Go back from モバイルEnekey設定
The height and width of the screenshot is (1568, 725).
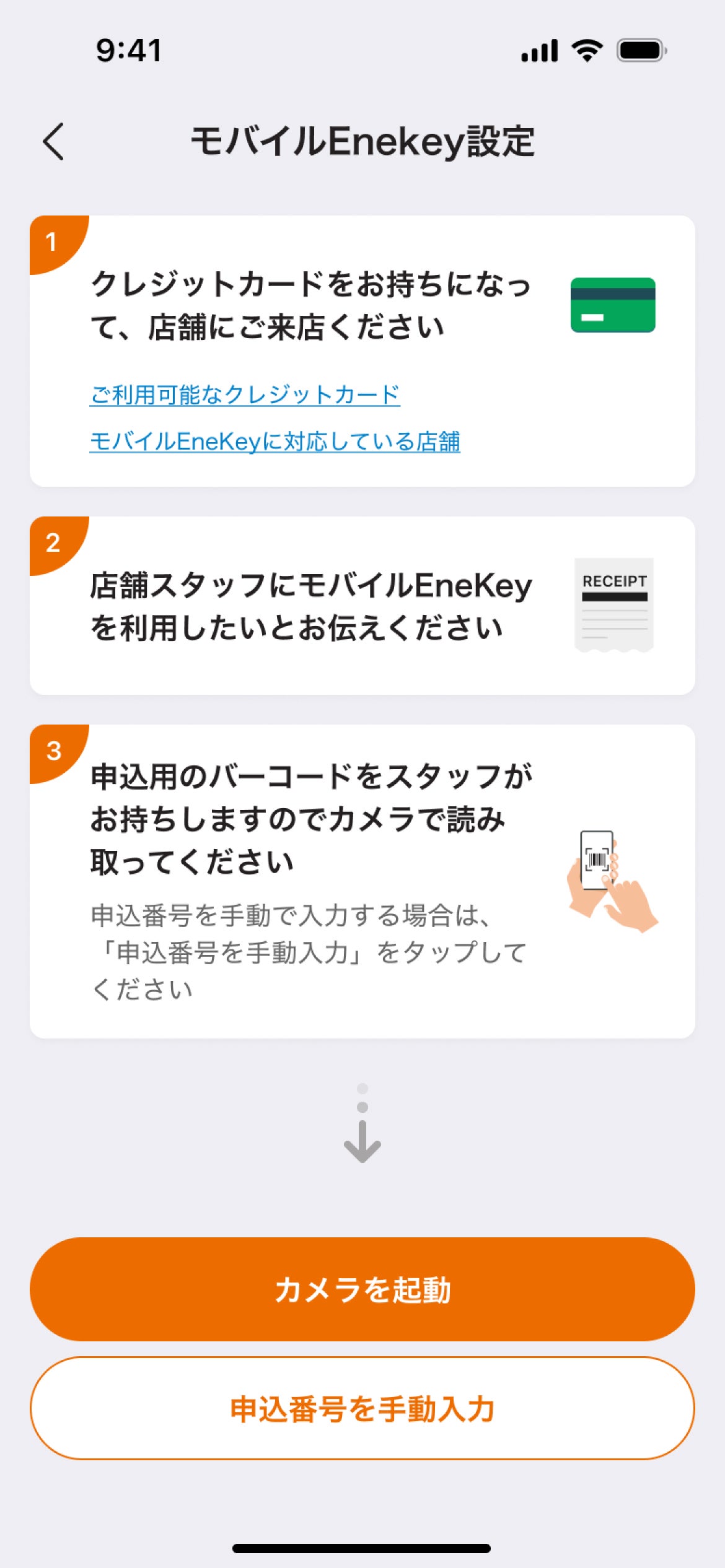54,141
